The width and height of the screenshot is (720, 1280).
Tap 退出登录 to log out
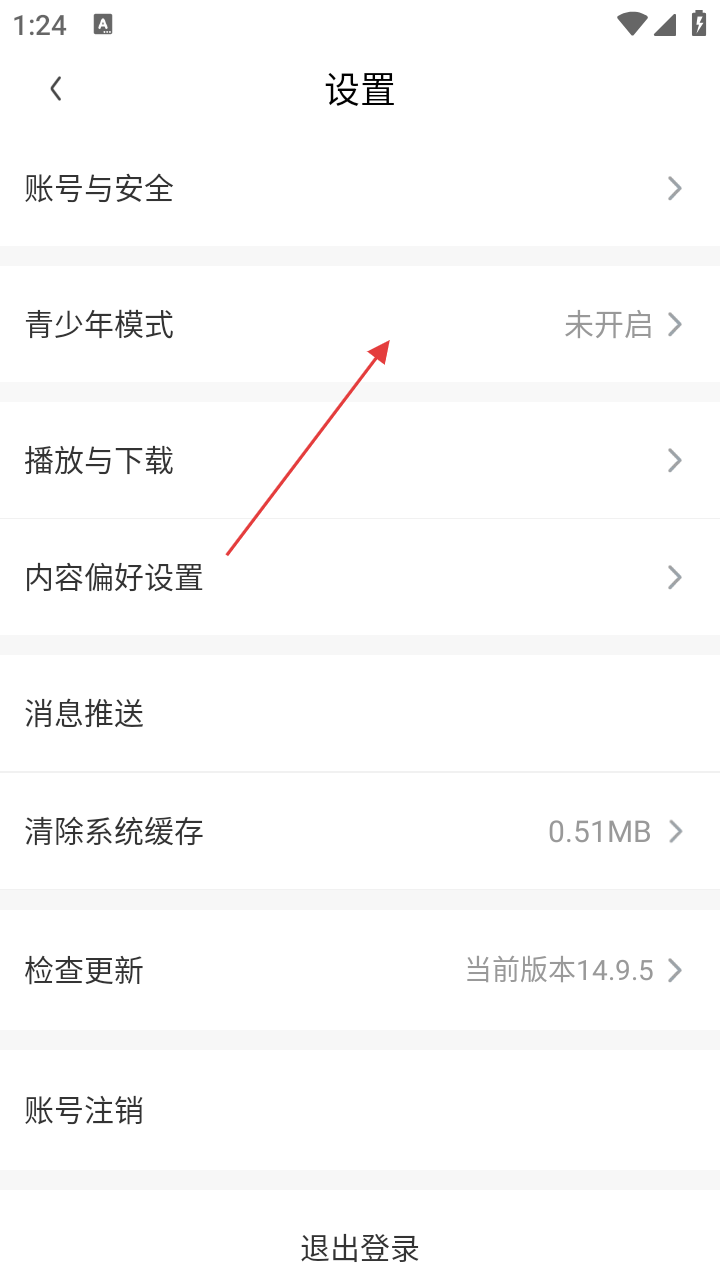coord(360,1248)
